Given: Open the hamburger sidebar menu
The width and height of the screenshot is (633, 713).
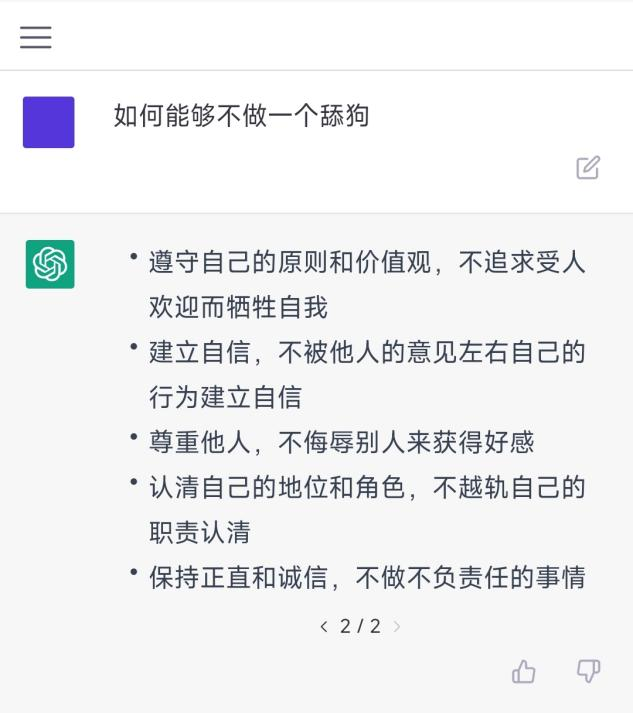Looking at the screenshot, I should 35,37.
